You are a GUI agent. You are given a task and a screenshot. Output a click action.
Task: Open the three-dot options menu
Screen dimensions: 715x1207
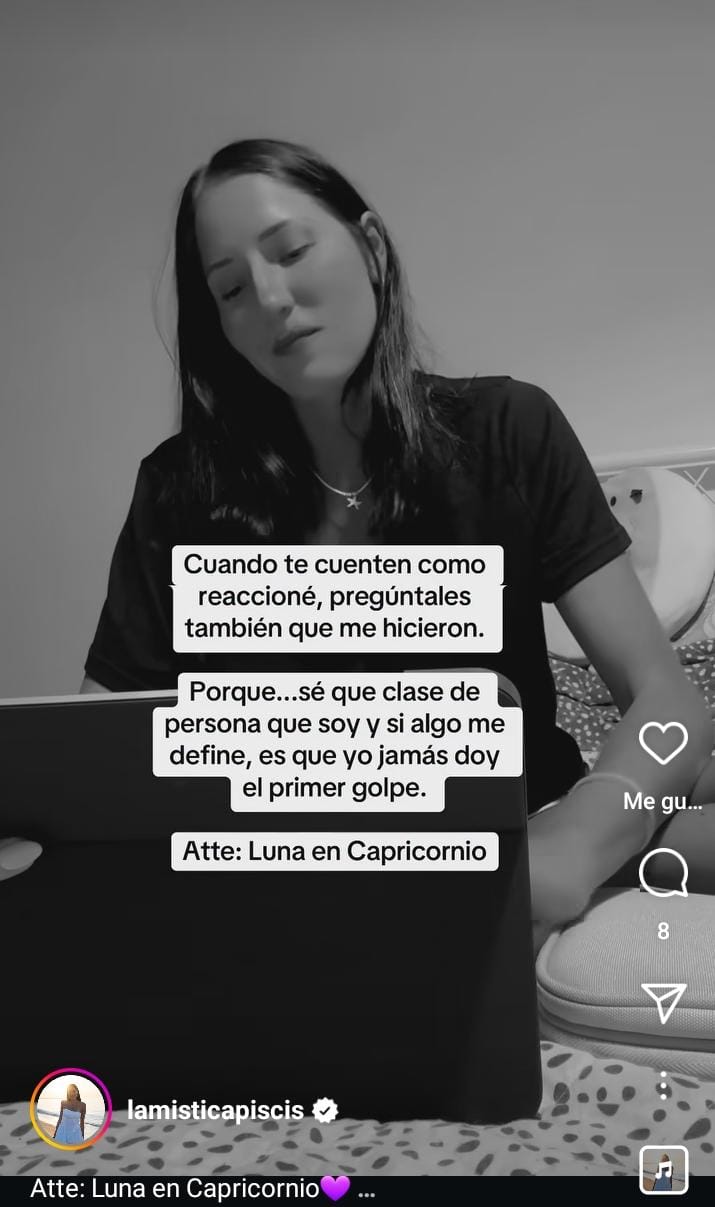point(663,1085)
